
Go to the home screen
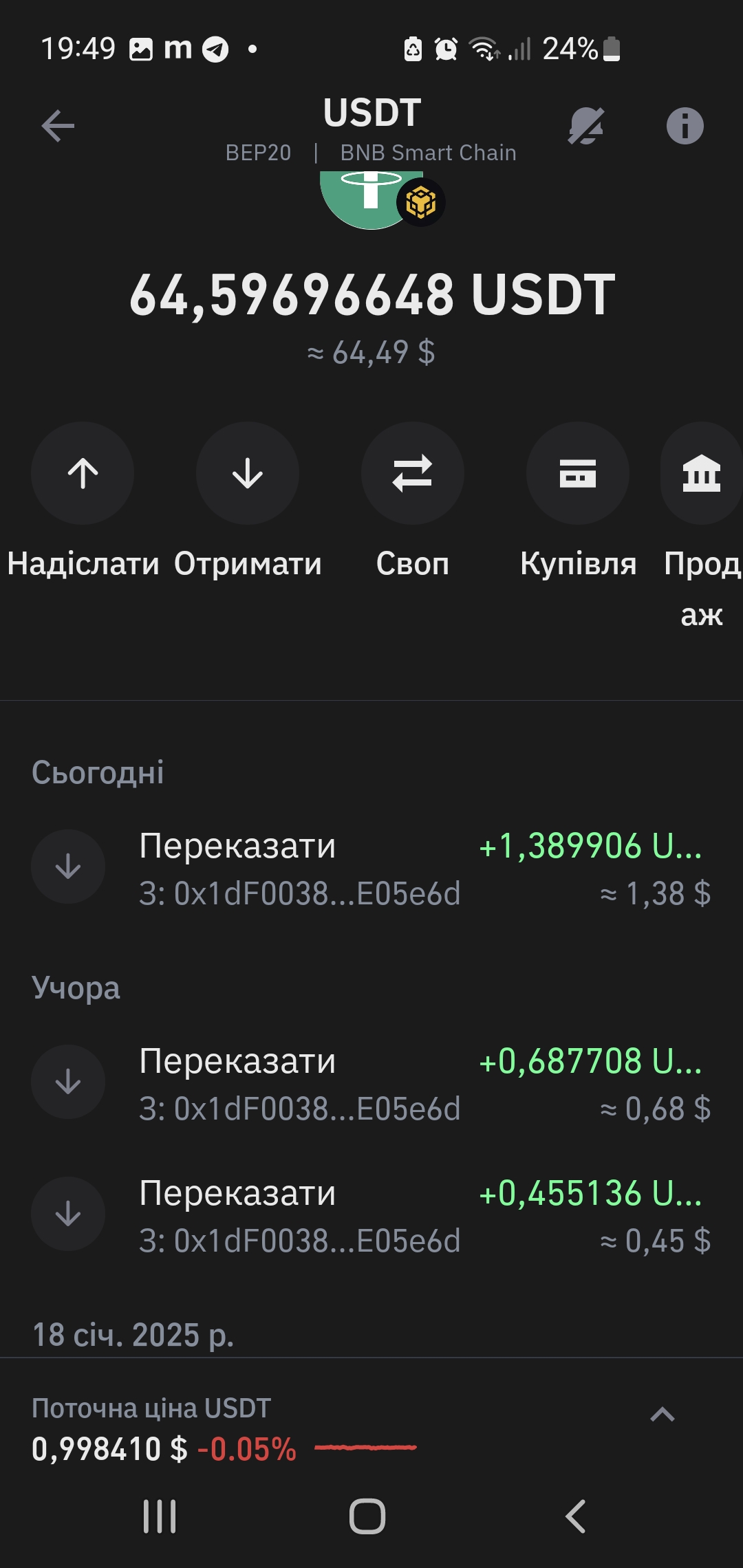[367, 1516]
